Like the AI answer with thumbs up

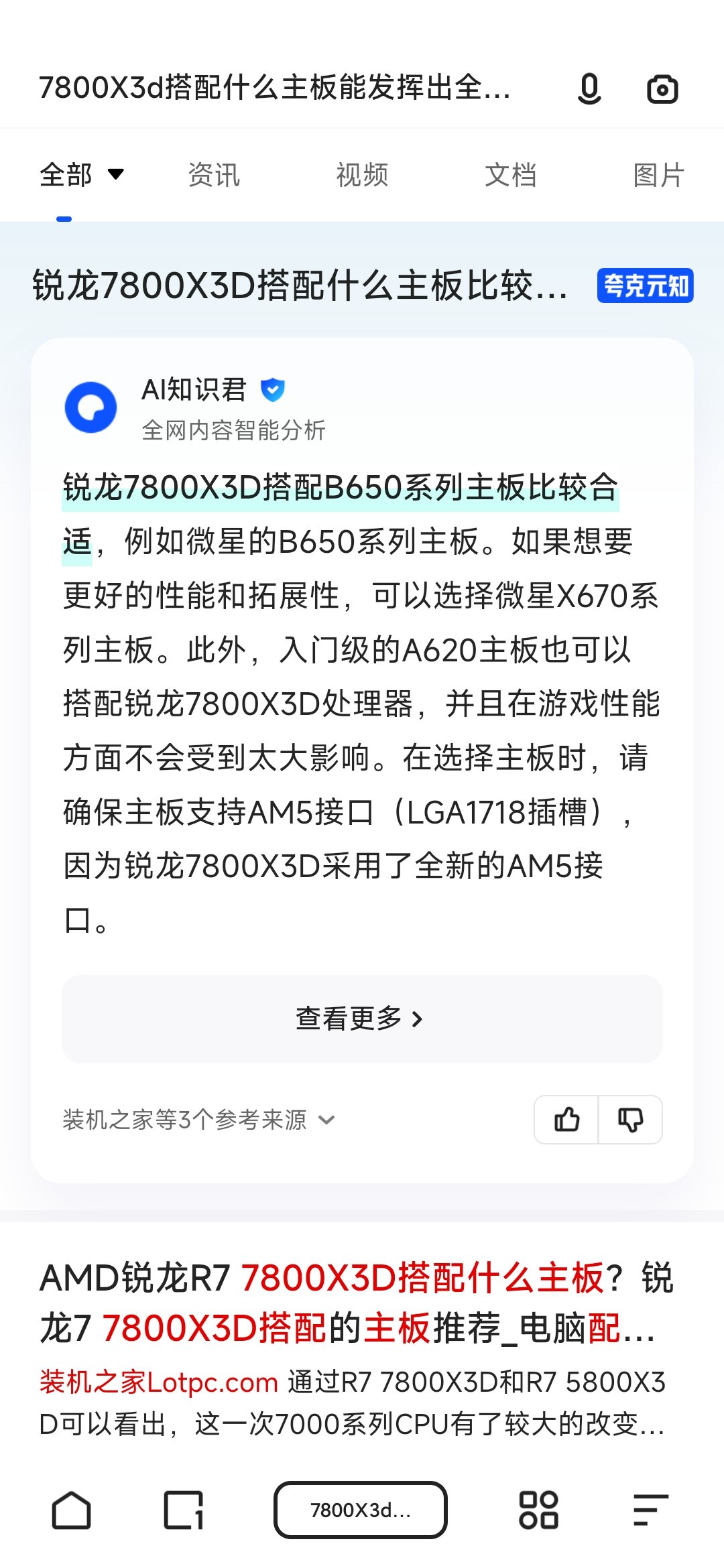tap(566, 1119)
